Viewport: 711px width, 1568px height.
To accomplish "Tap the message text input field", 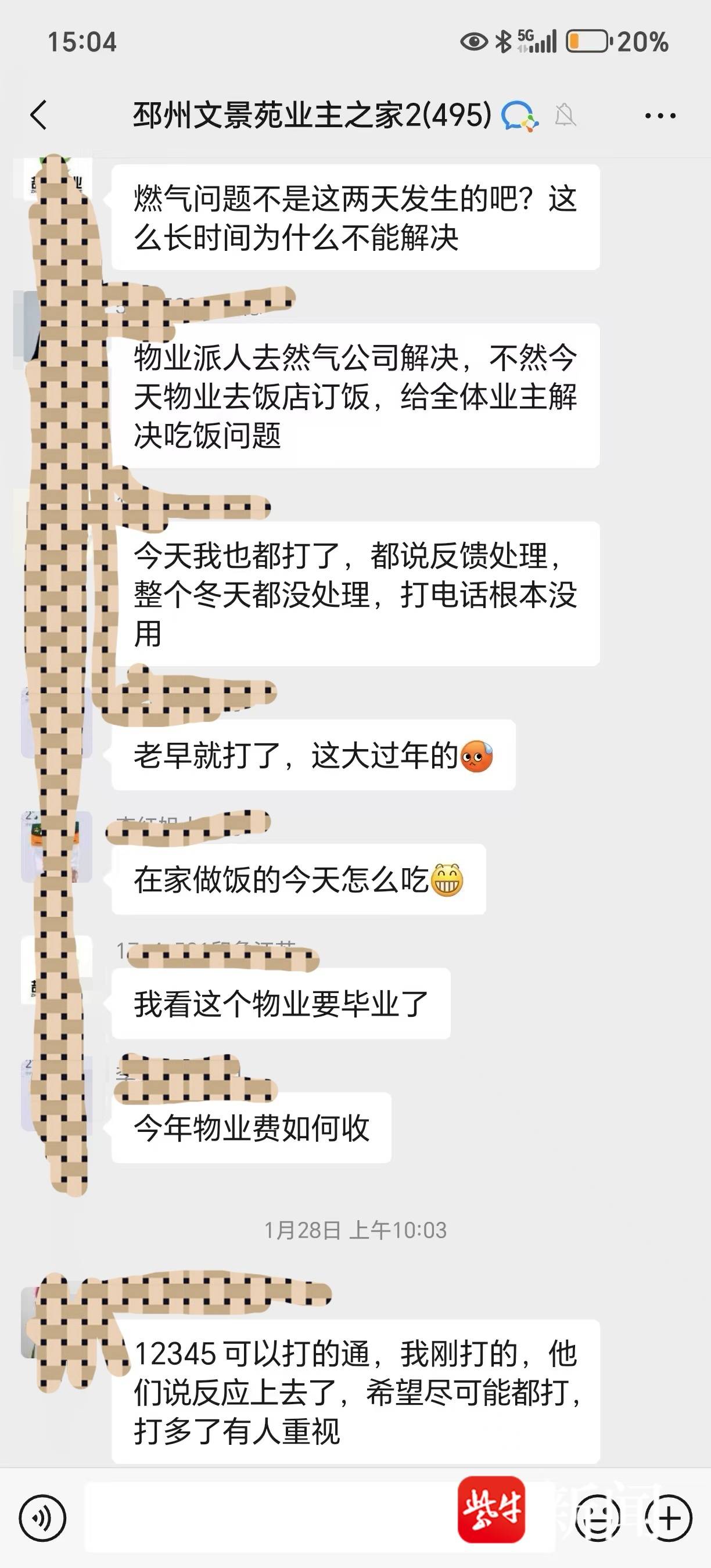I will (x=268, y=1518).
